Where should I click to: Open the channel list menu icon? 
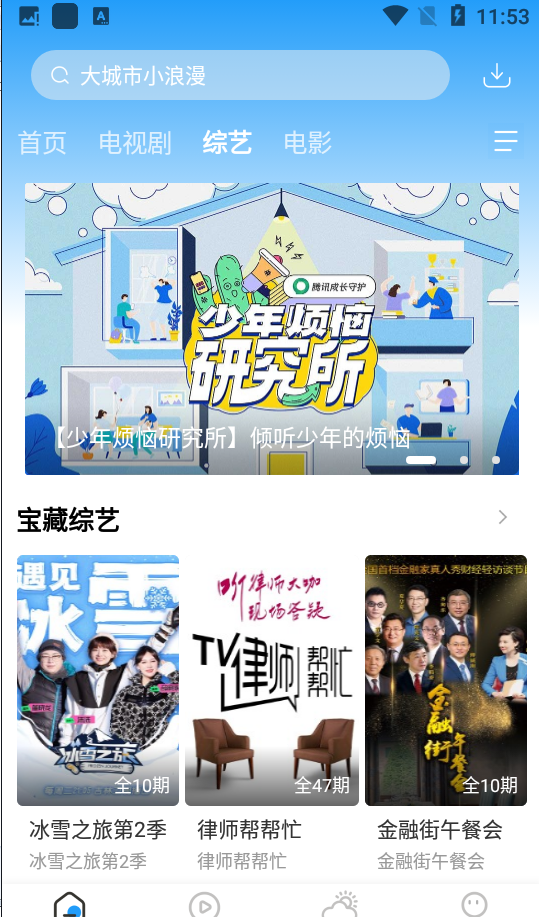point(506,141)
